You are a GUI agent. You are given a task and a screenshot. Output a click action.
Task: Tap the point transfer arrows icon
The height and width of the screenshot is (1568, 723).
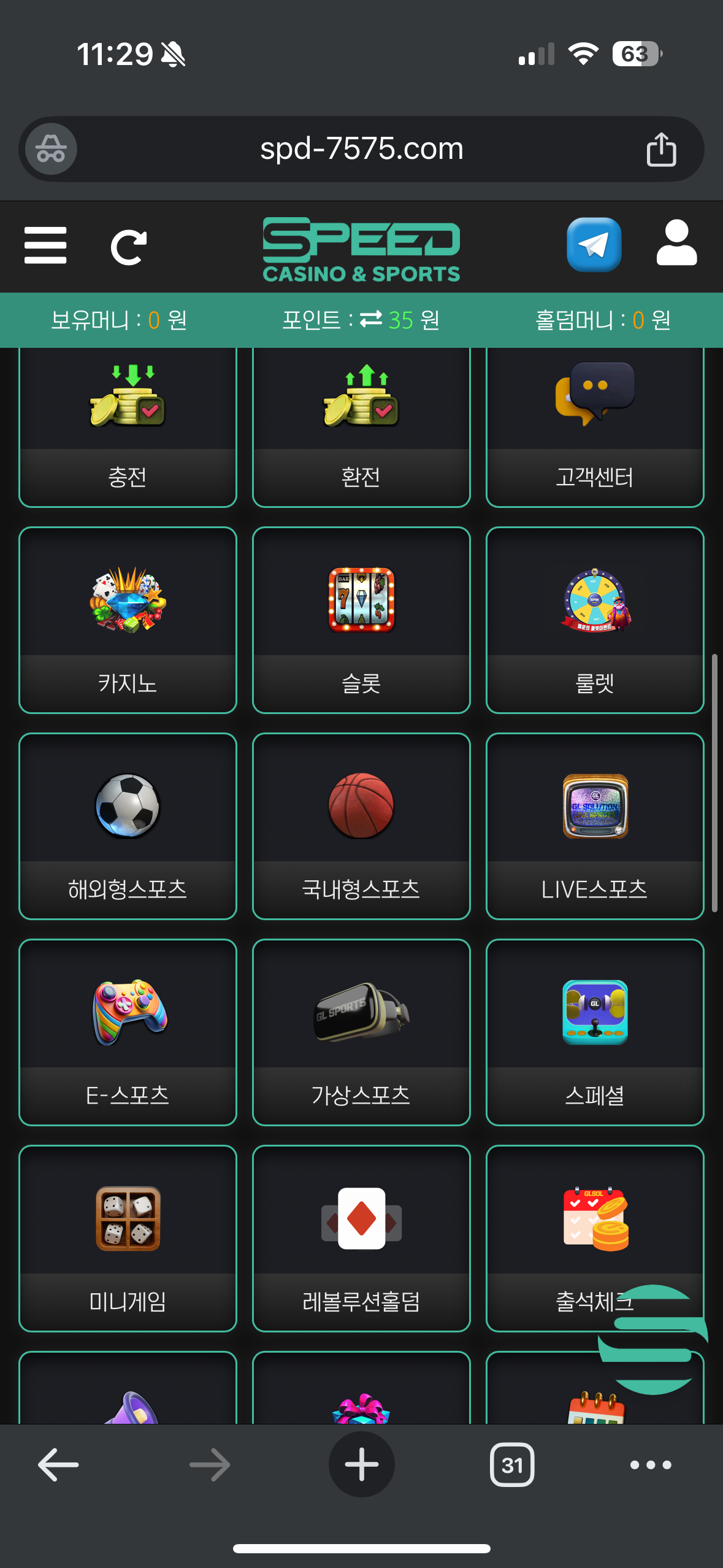point(370,320)
